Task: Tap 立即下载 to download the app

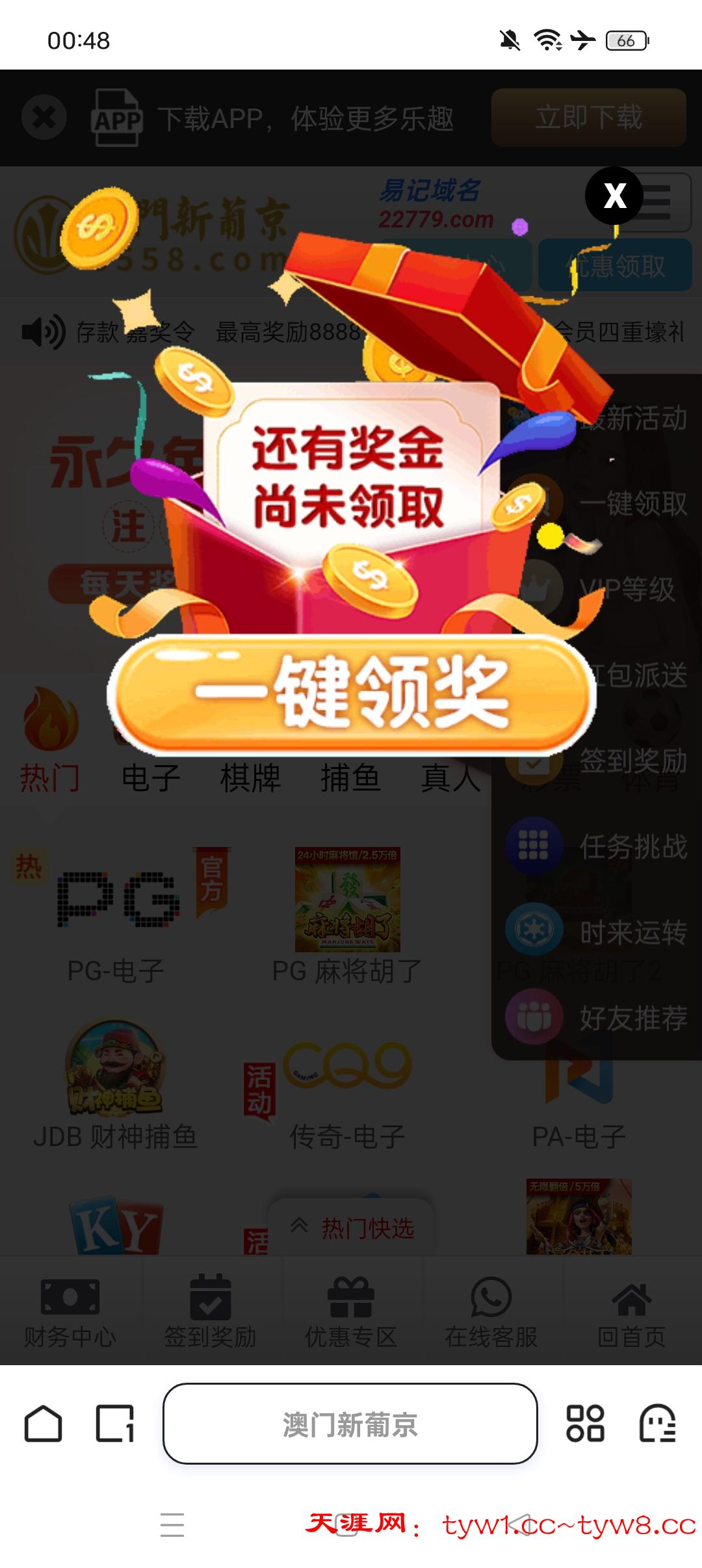Action: tap(588, 118)
